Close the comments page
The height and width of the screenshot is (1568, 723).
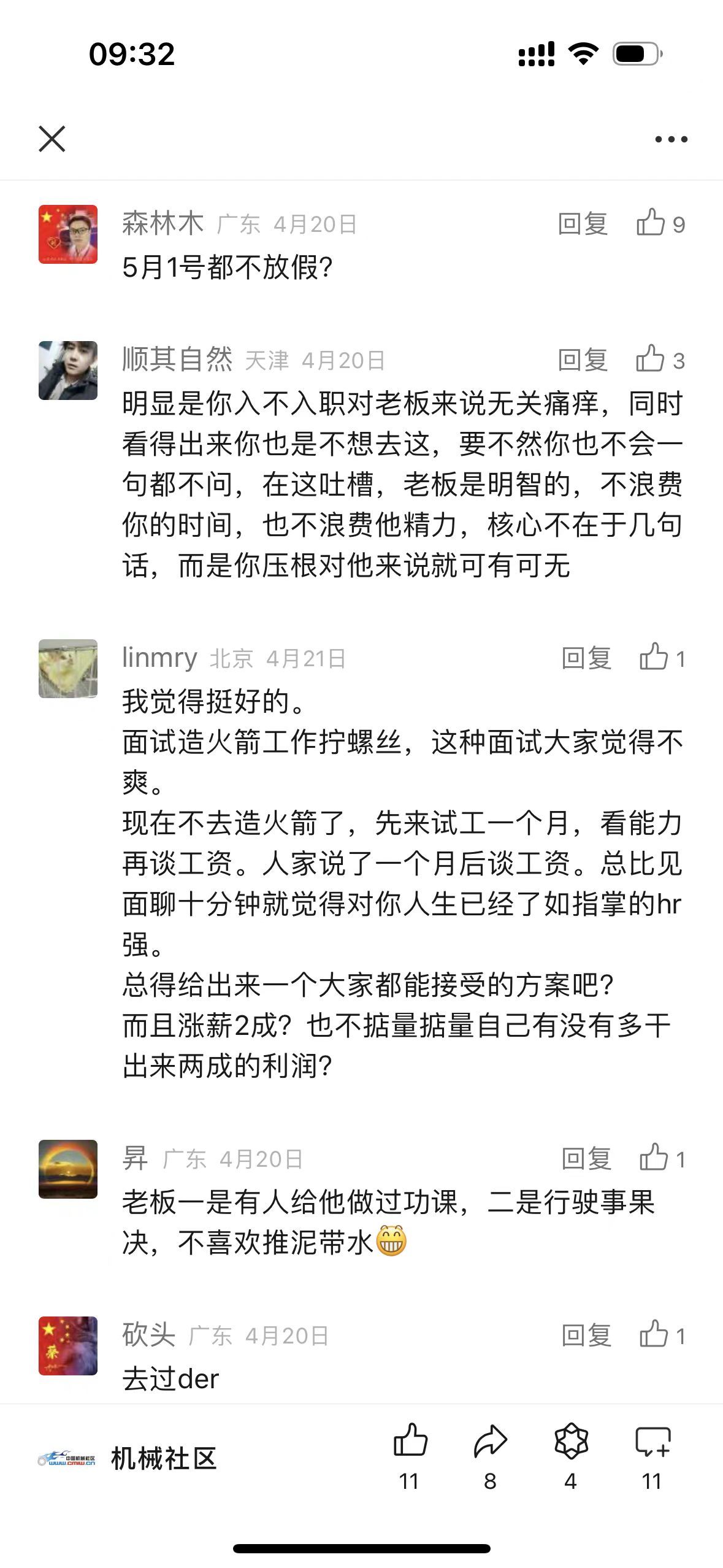(52, 139)
